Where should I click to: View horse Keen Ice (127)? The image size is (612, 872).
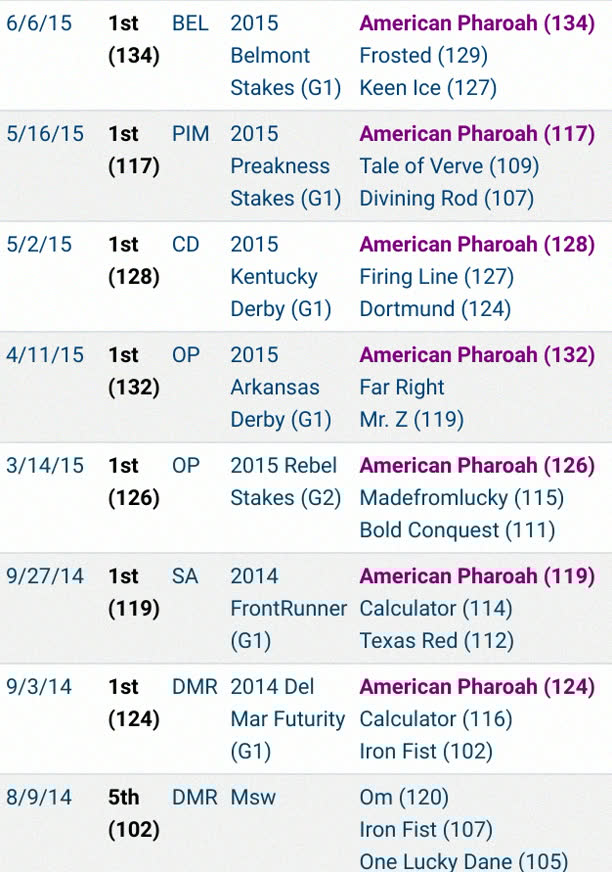coord(428,88)
